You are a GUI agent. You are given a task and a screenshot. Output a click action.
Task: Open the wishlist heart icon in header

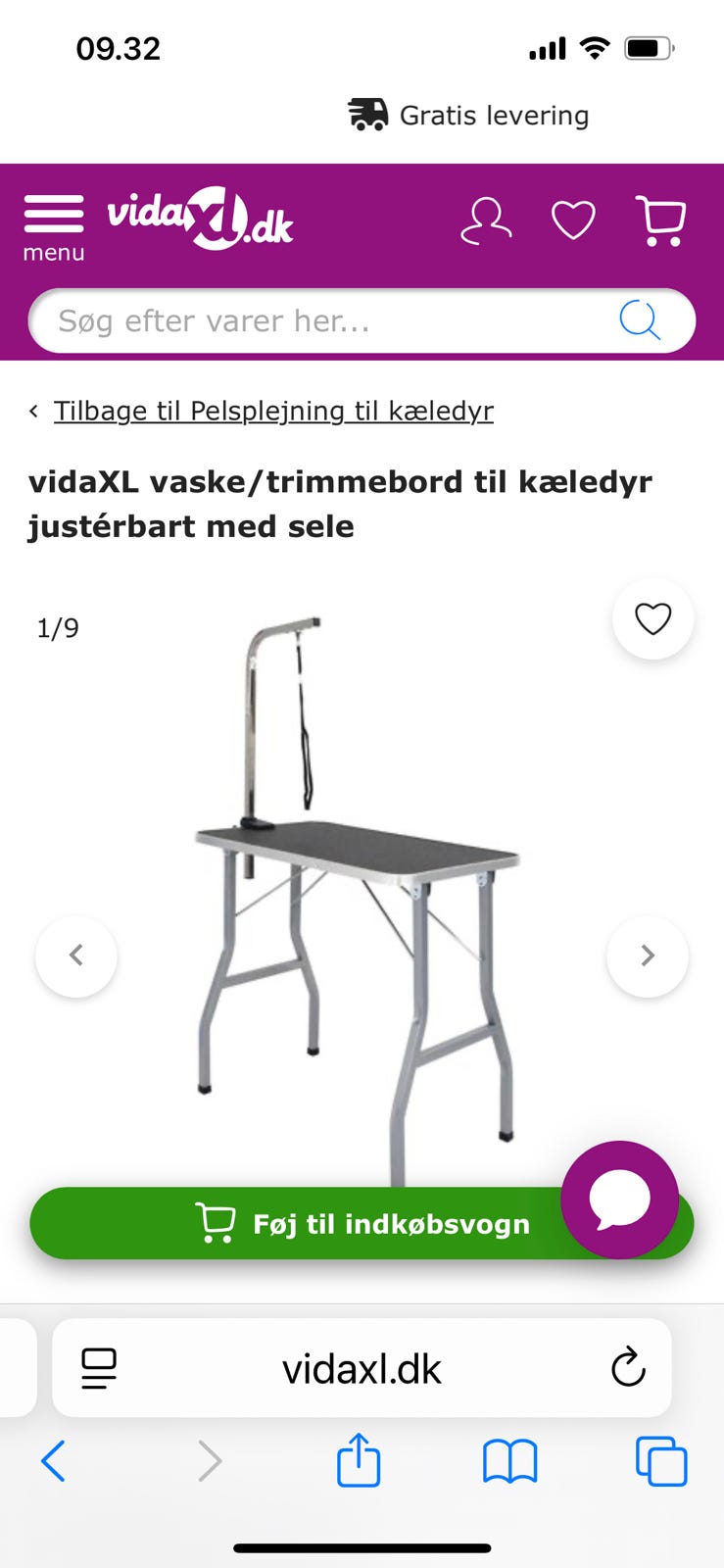tap(573, 220)
